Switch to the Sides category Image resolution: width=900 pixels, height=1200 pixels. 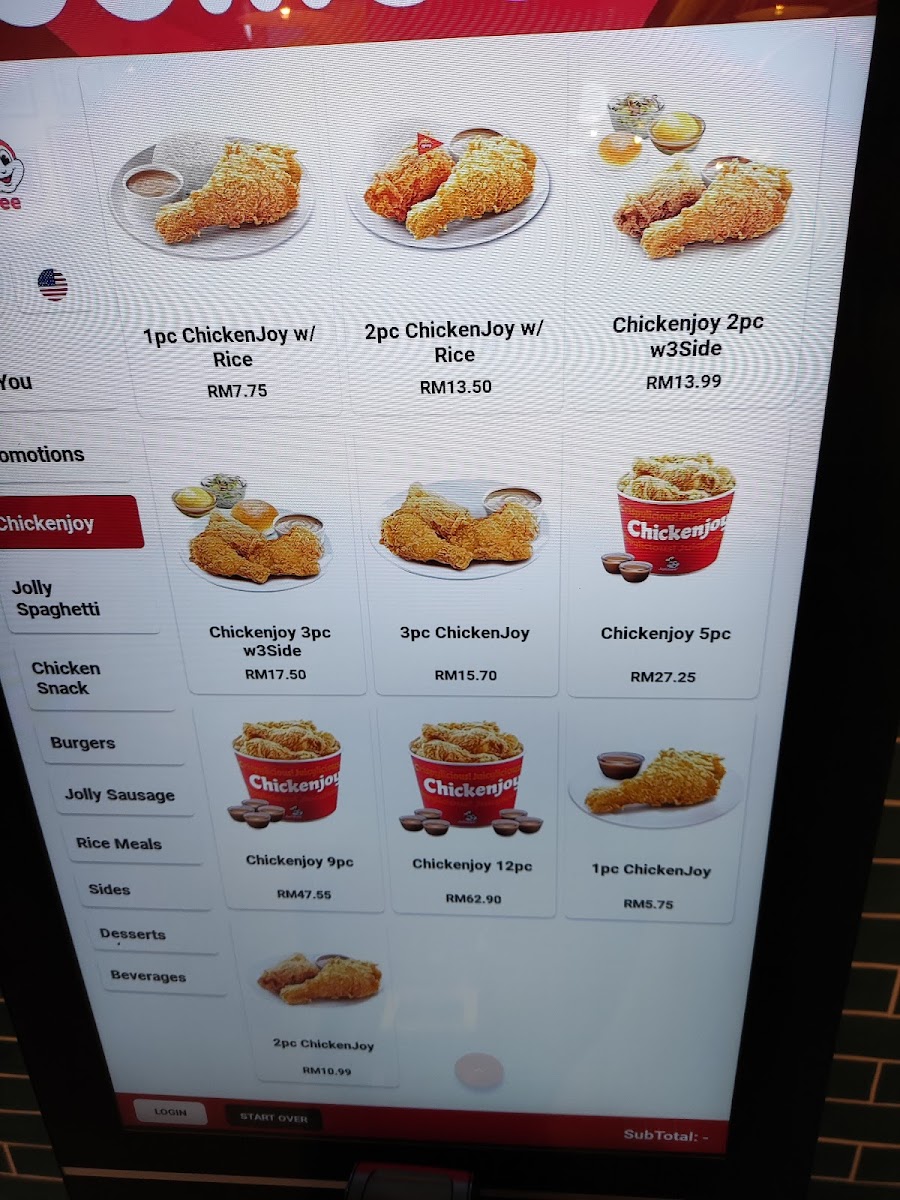(110, 889)
